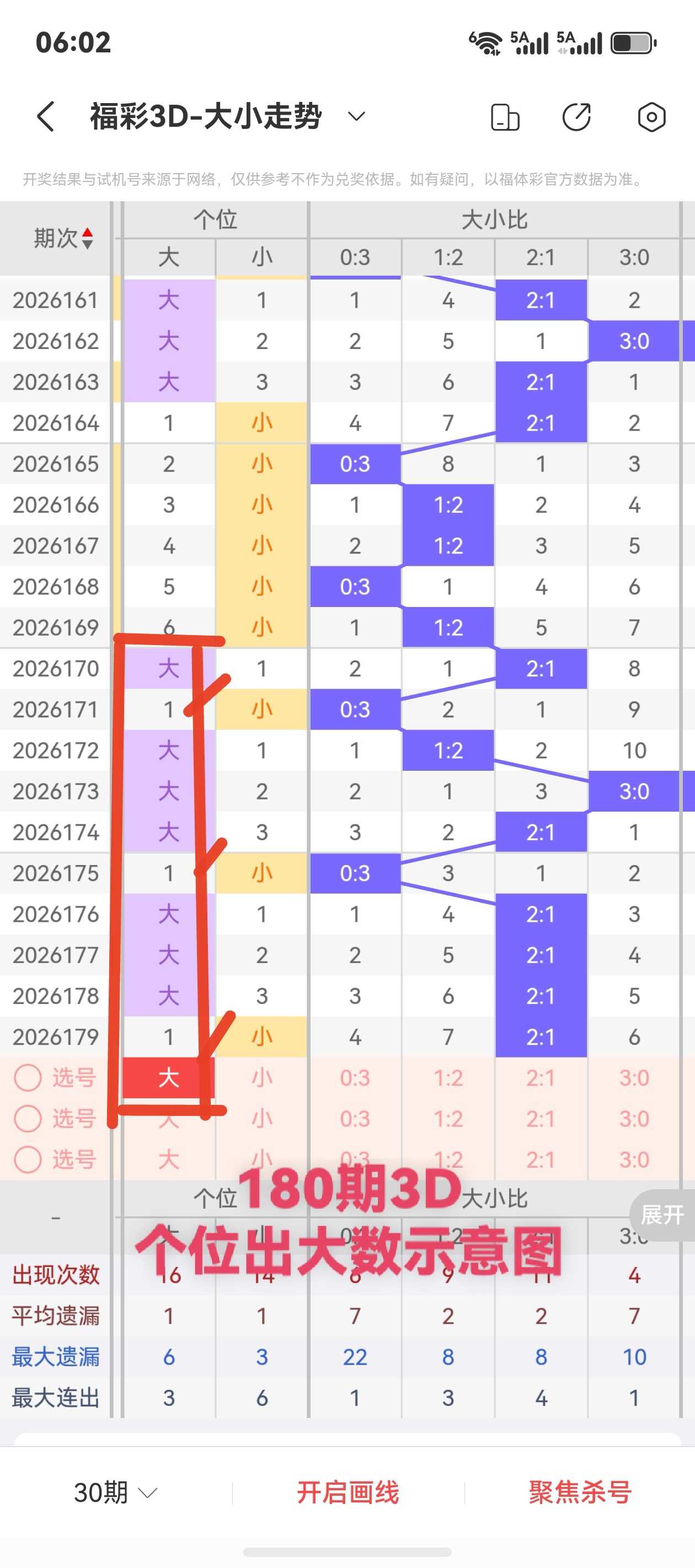
Task: Open the 30期 period count dropdown
Action: pos(116,1492)
